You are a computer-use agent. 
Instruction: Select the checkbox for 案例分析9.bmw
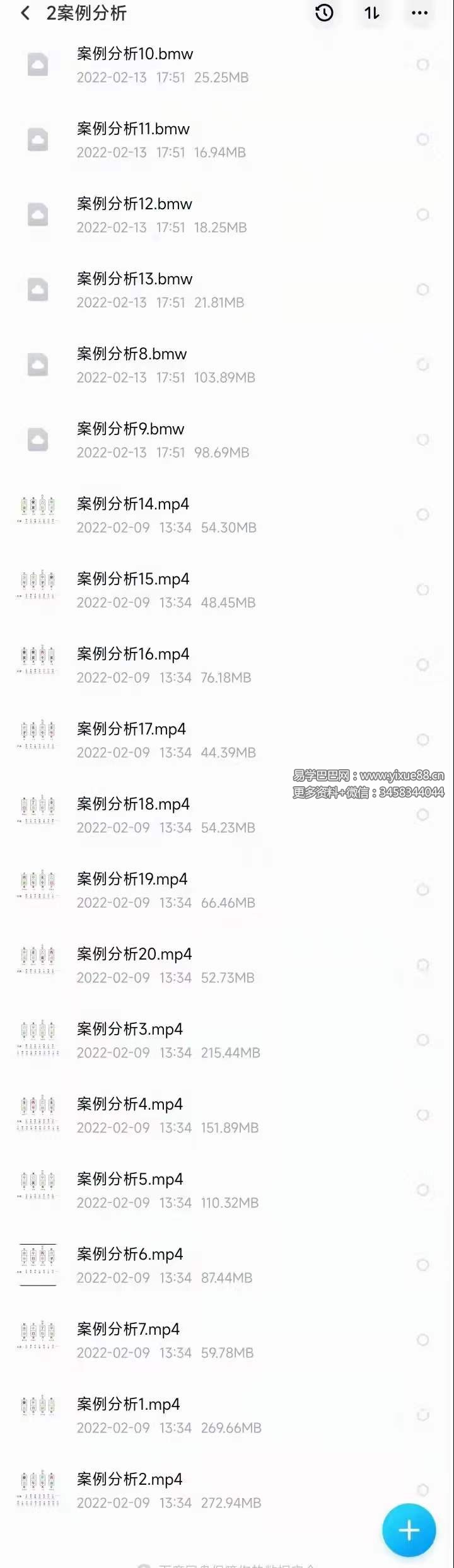423,439
